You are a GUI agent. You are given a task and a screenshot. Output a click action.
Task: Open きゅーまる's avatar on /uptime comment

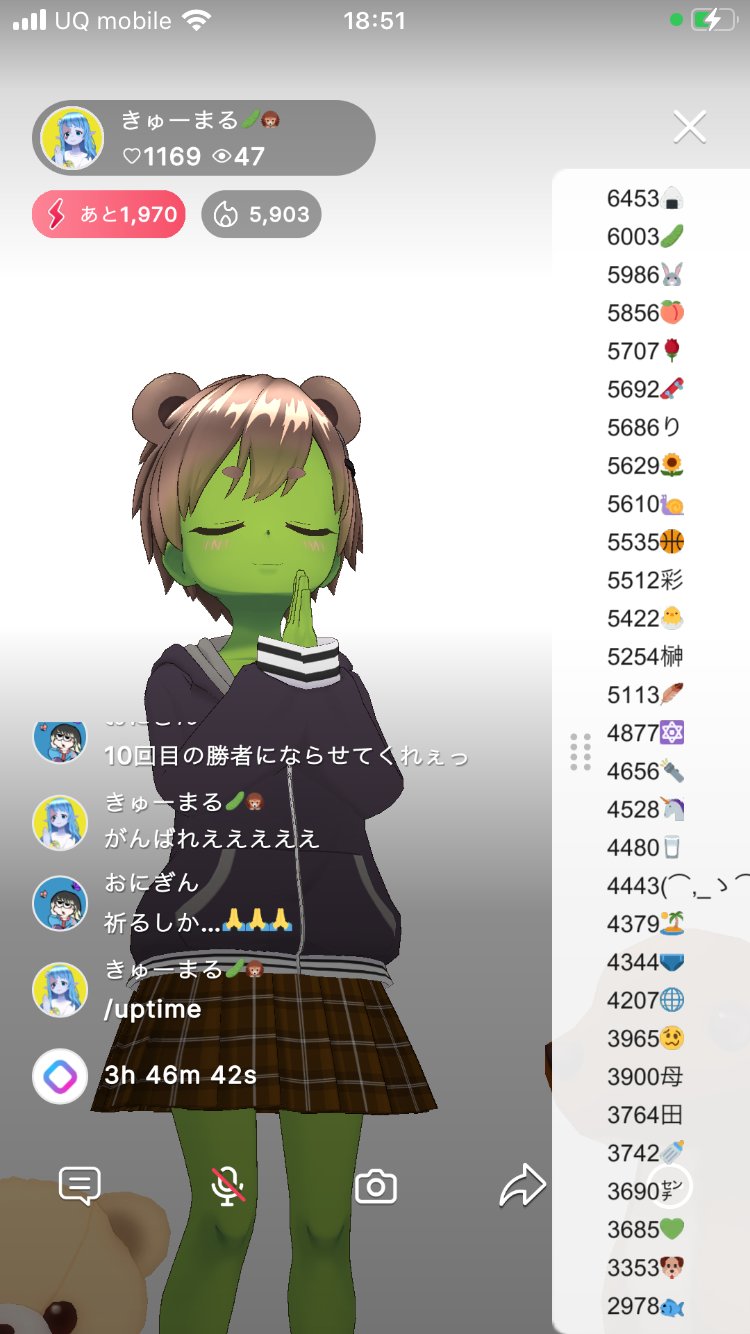pyautogui.click(x=60, y=990)
